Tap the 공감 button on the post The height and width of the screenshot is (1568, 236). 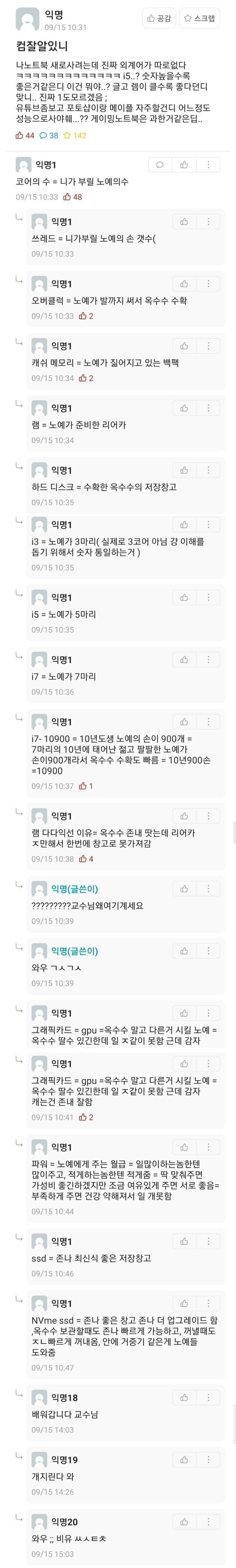tap(159, 18)
